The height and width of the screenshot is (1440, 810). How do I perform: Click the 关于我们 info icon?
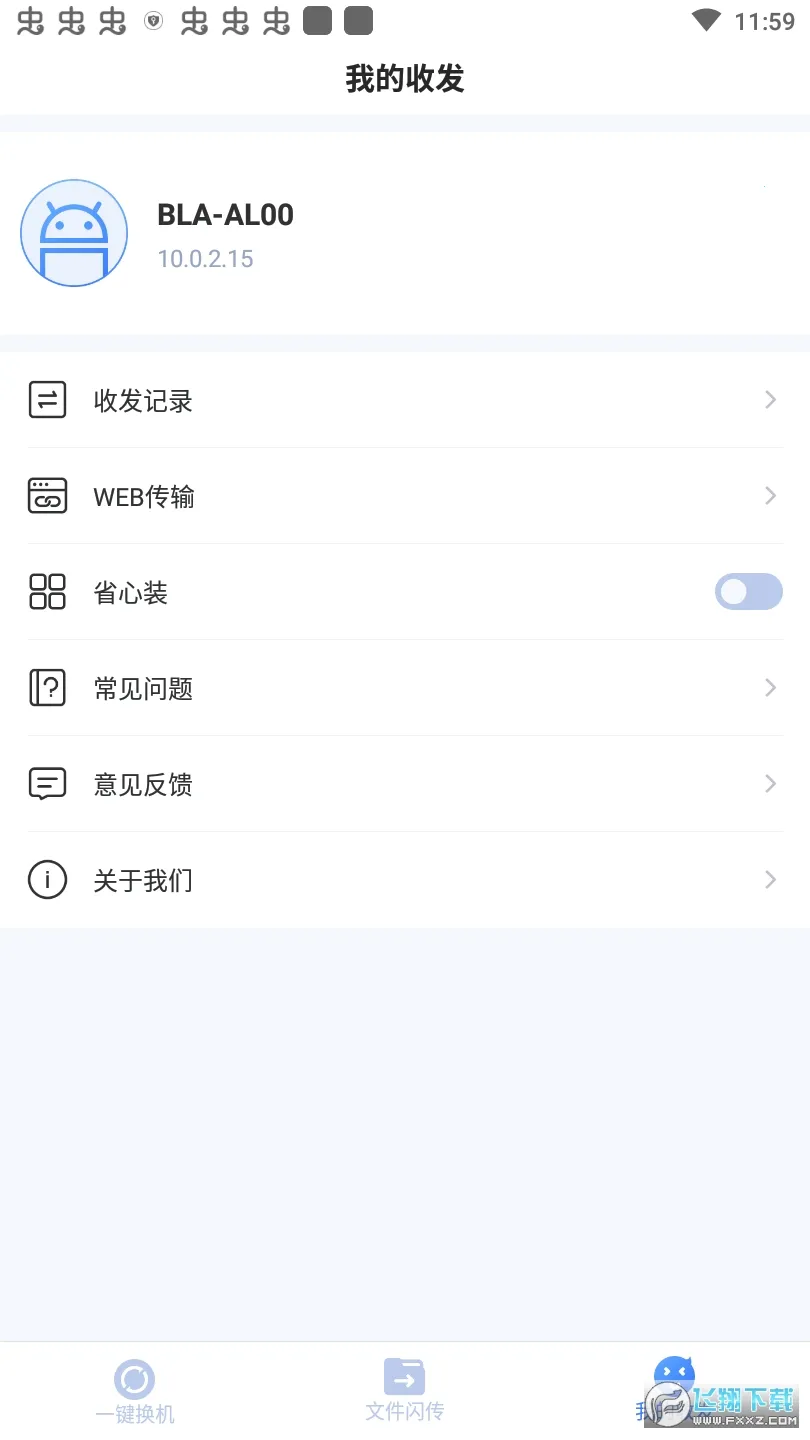click(x=46, y=880)
